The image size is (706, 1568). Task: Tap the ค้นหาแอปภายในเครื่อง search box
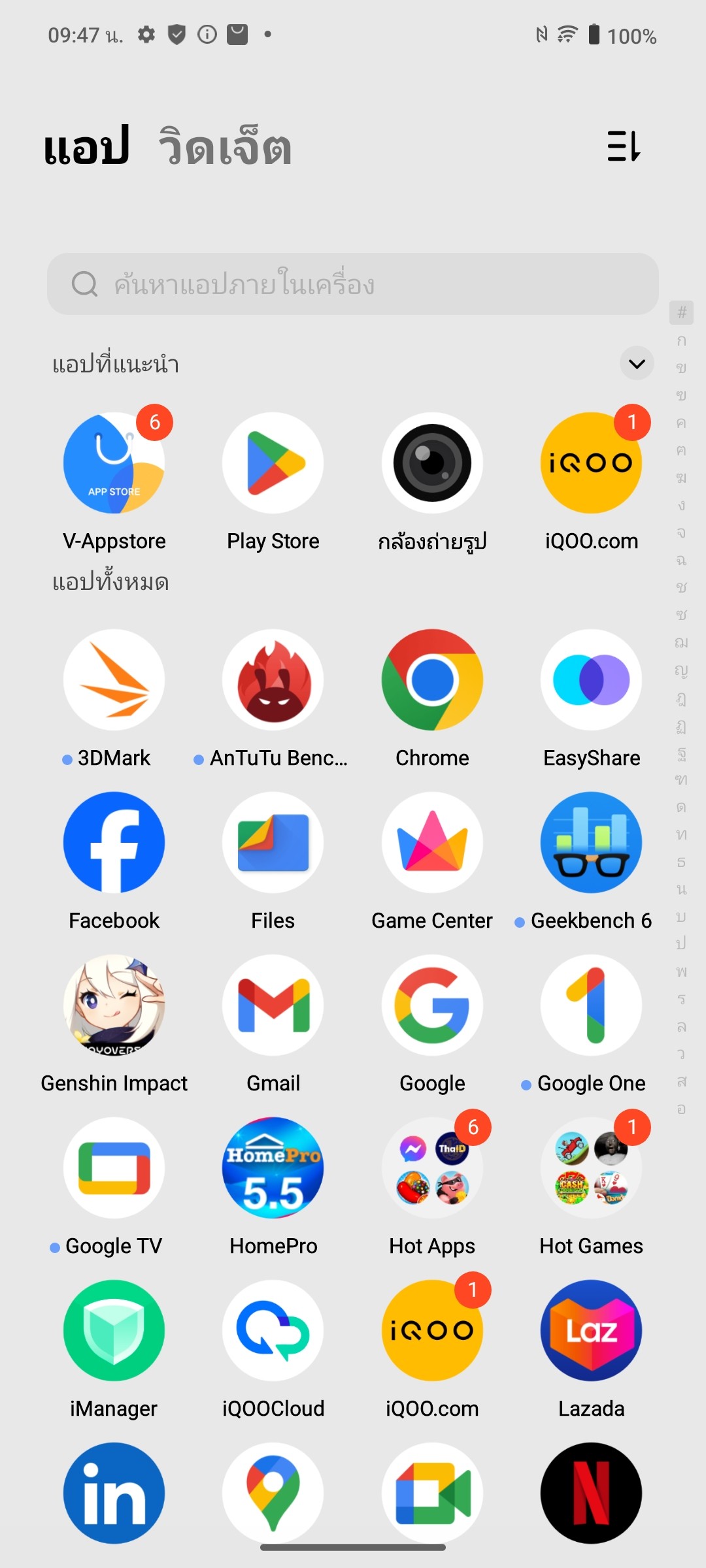pos(353,284)
